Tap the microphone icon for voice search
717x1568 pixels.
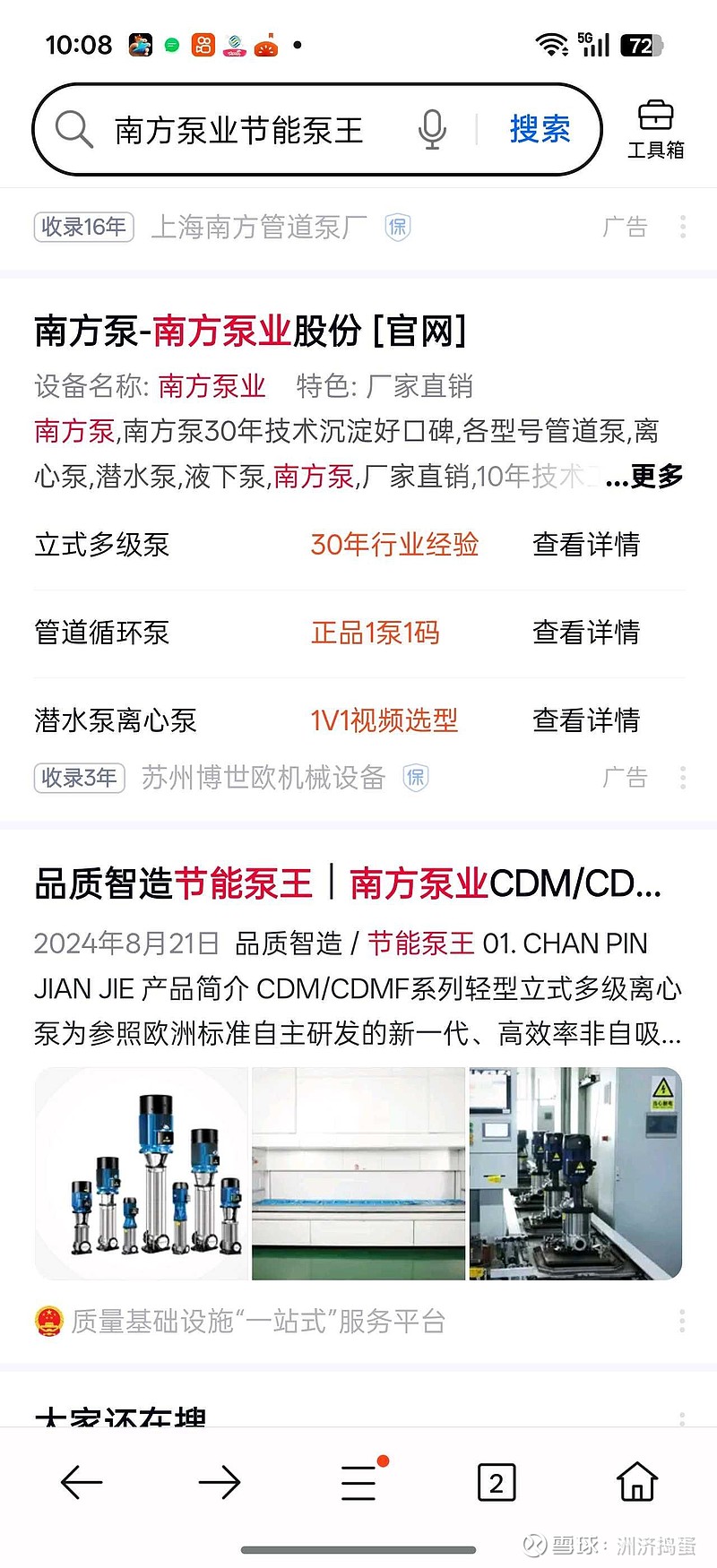click(x=432, y=129)
